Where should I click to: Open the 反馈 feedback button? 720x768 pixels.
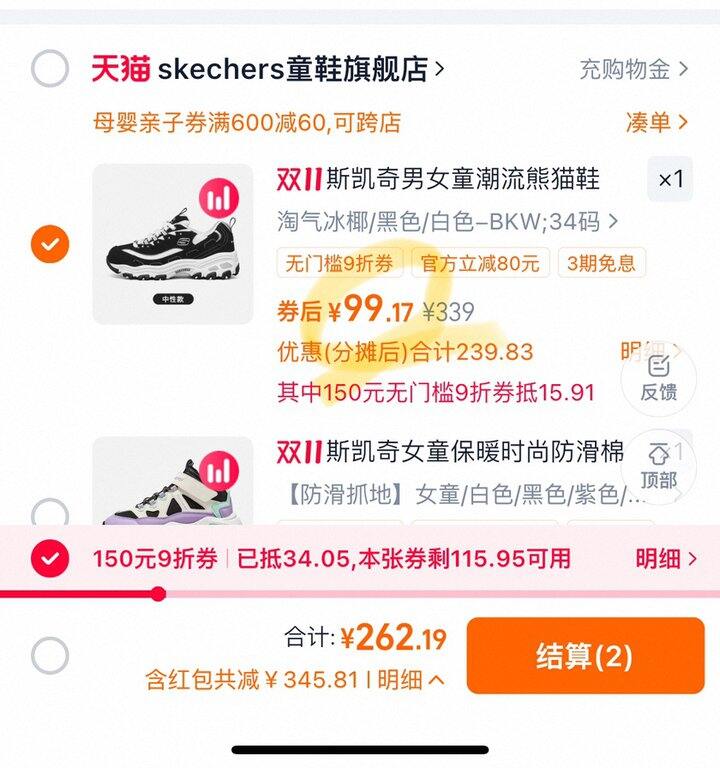point(658,378)
